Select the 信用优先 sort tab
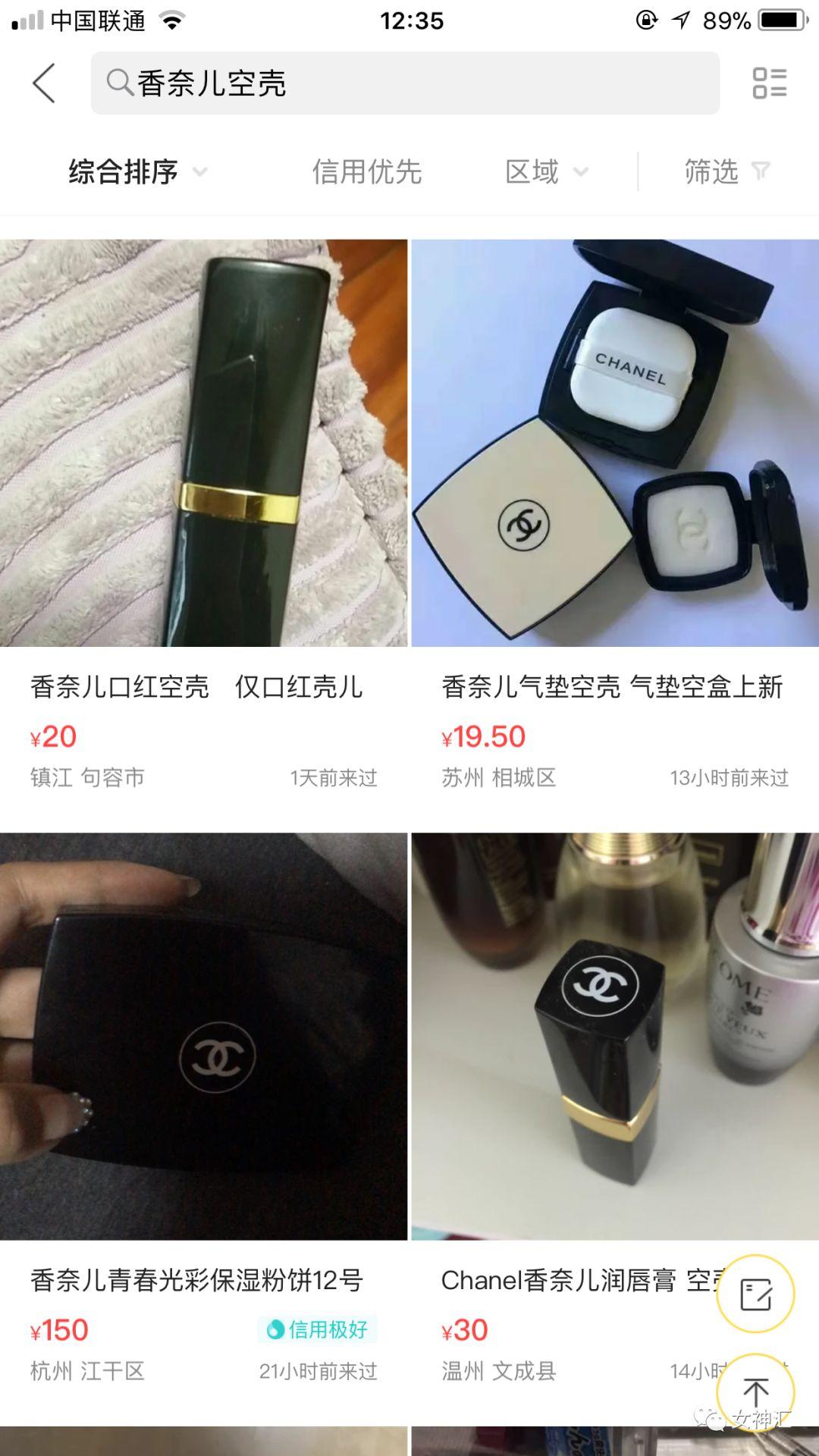 click(366, 171)
